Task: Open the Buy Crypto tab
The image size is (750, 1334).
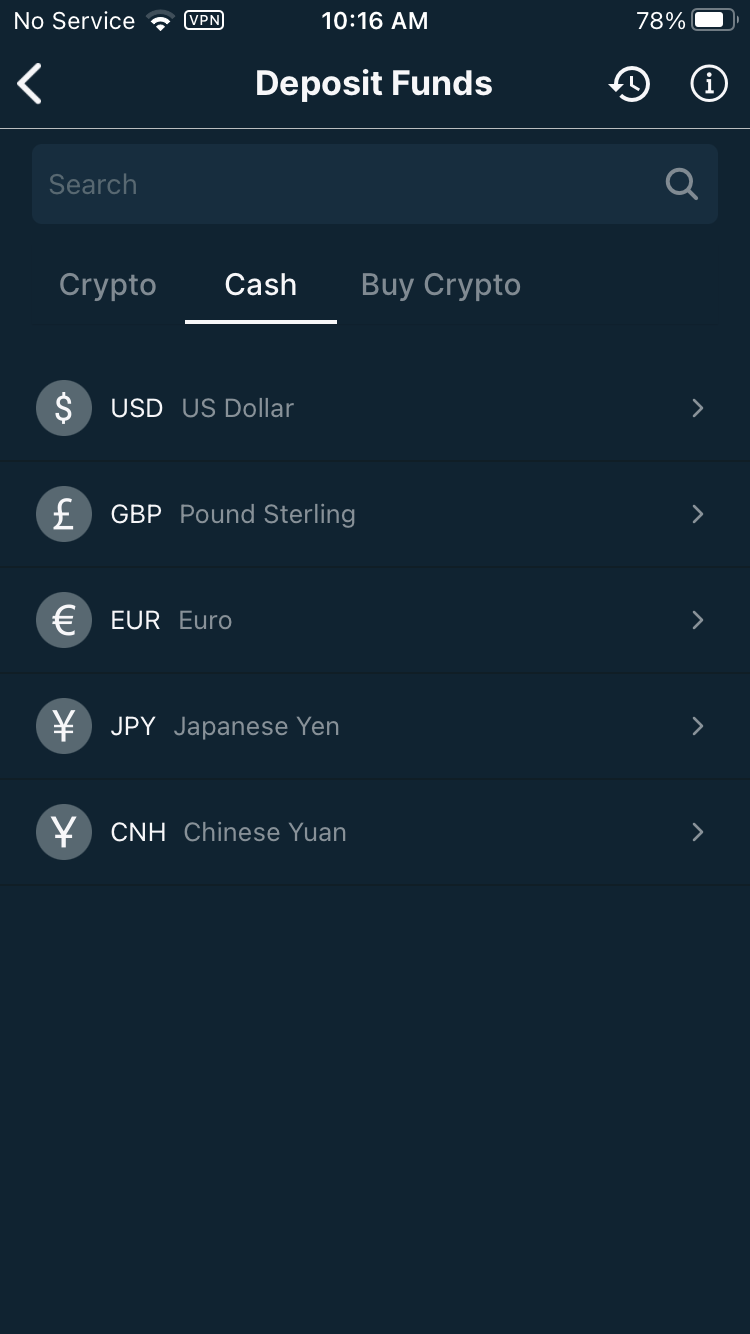Action: tap(440, 285)
